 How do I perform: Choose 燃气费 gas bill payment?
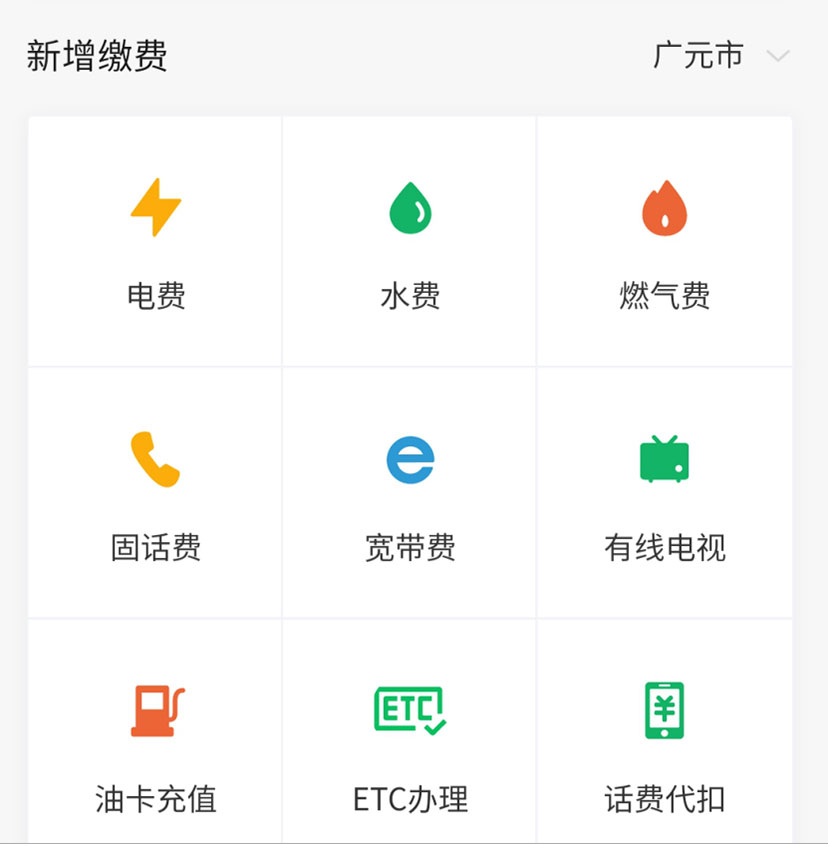665,242
